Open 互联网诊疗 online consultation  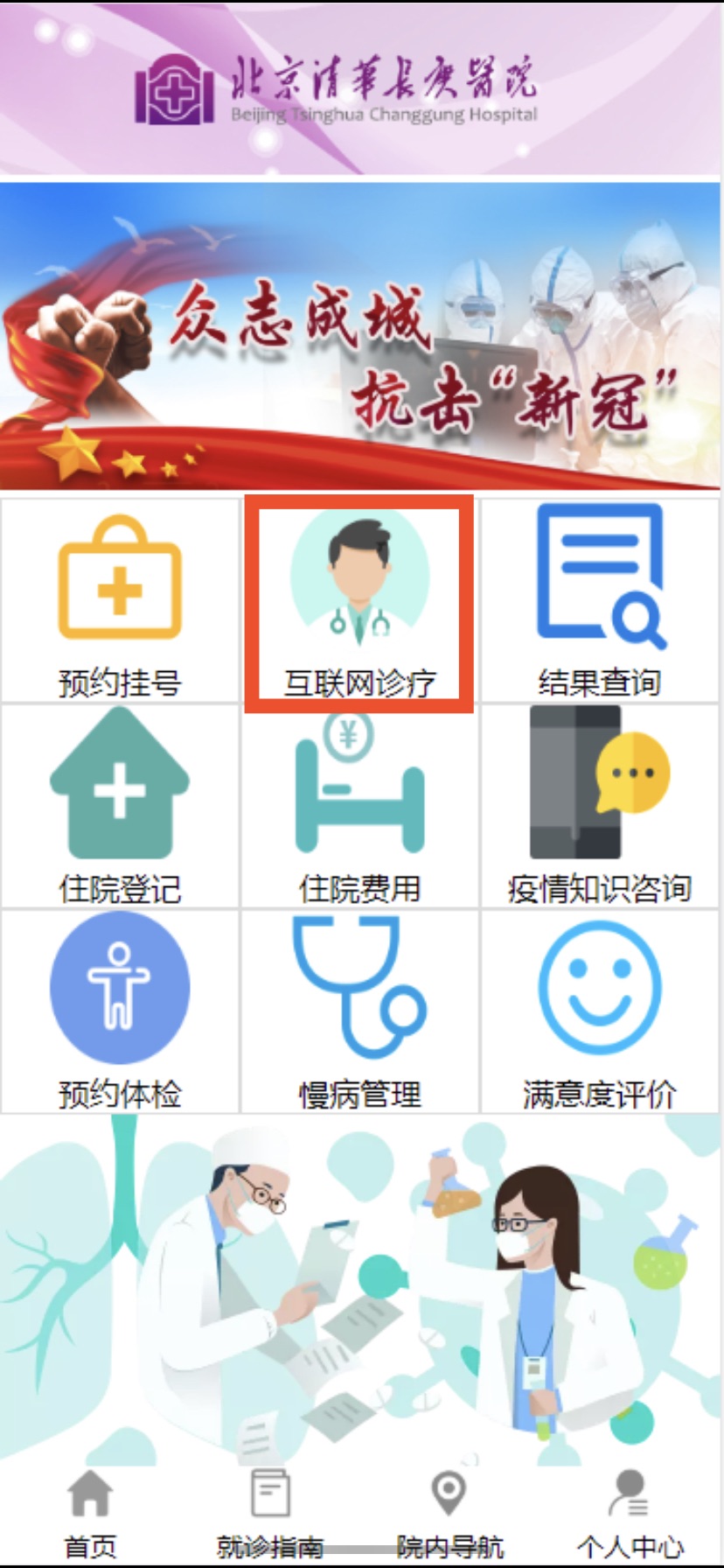[359, 602]
